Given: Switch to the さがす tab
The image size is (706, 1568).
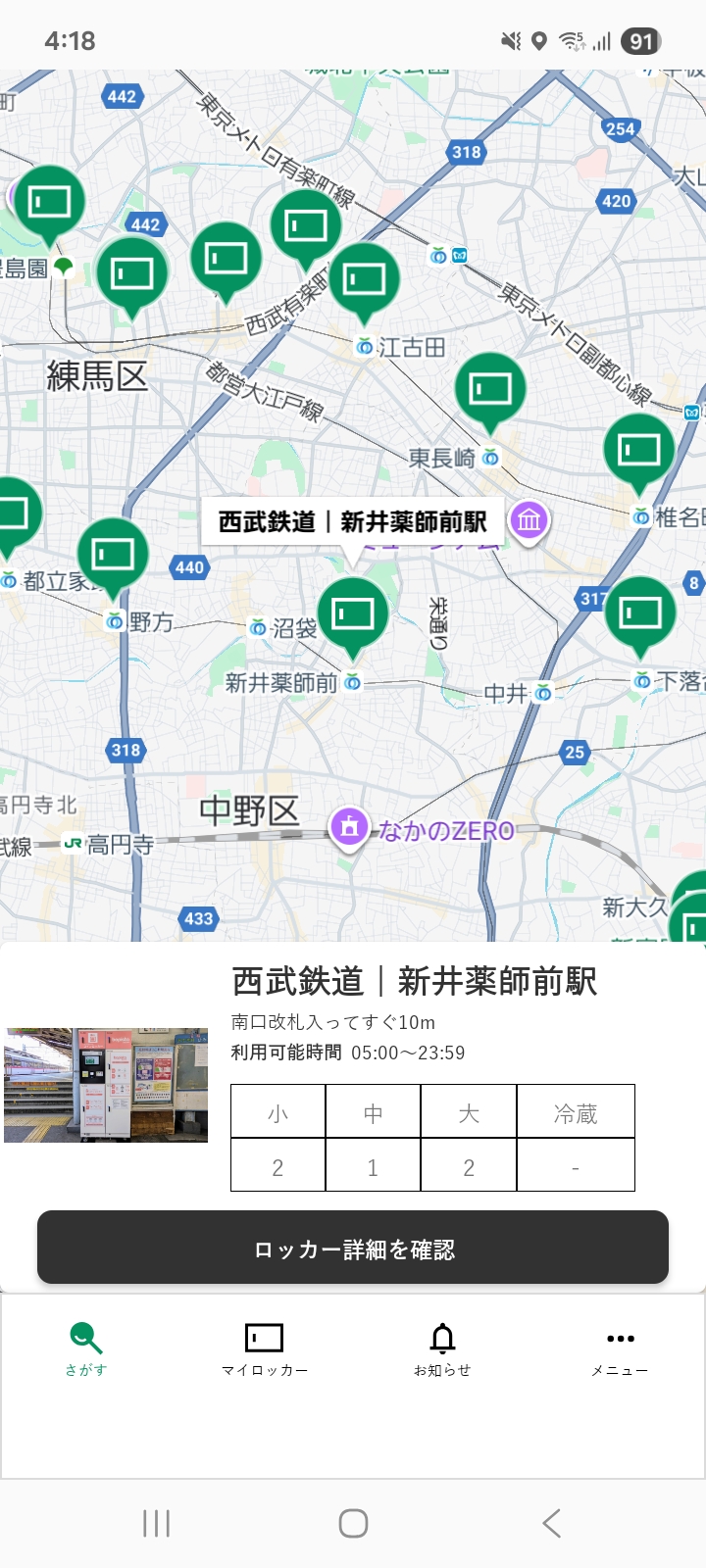Looking at the screenshot, I should coord(86,1348).
